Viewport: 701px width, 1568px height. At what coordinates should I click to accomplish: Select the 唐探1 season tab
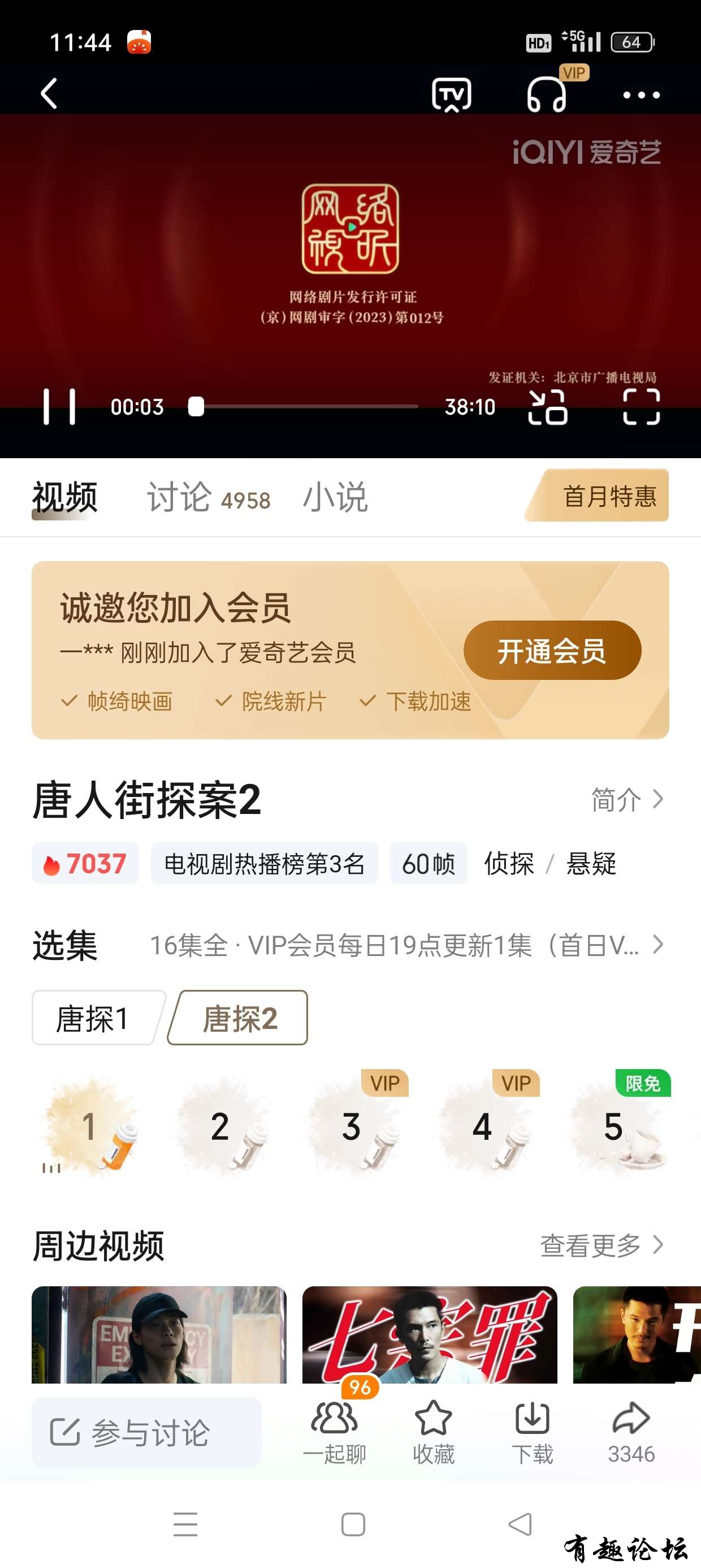point(93,1018)
